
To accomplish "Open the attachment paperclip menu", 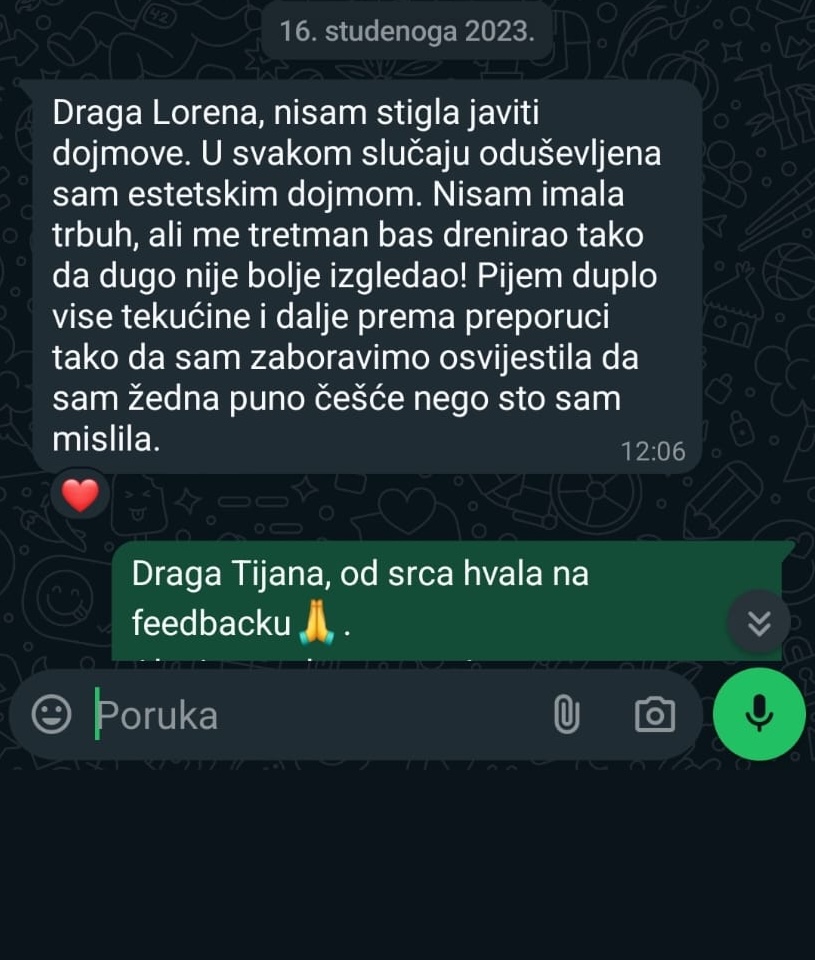I will point(566,714).
